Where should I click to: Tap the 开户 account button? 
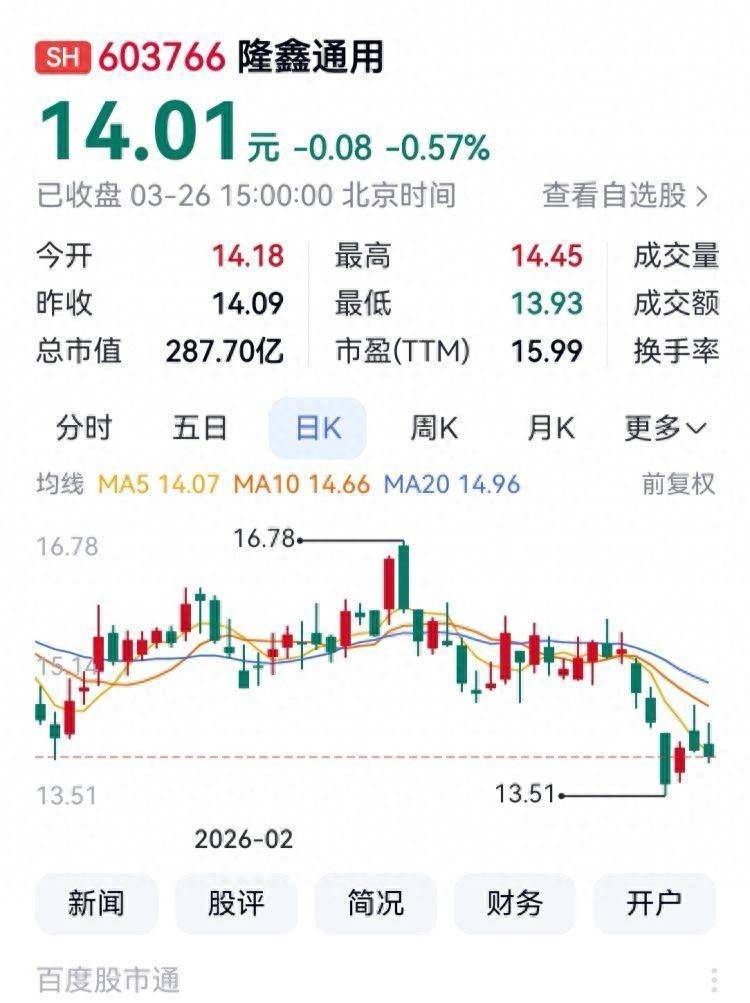click(654, 904)
